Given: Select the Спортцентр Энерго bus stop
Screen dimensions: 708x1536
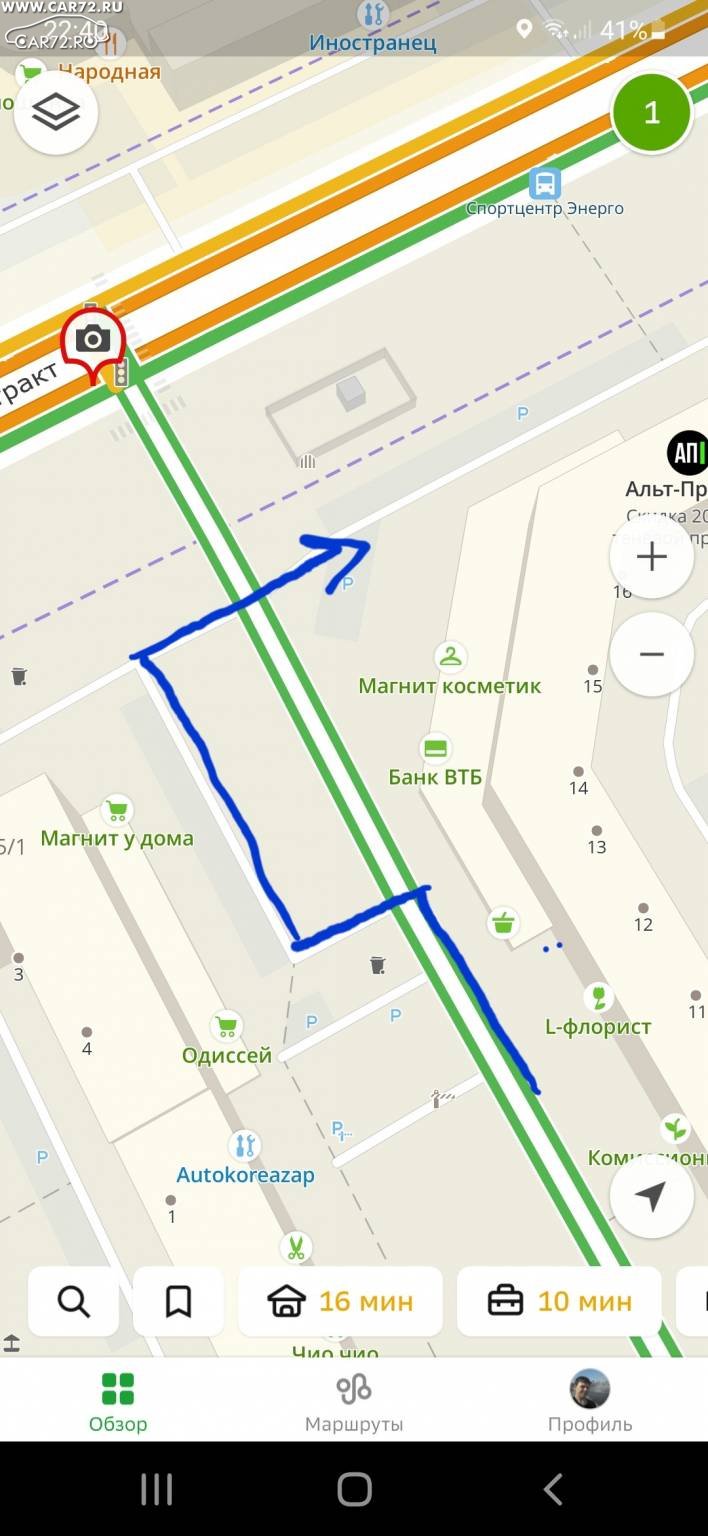Looking at the screenshot, I should [x=545, y=183].
